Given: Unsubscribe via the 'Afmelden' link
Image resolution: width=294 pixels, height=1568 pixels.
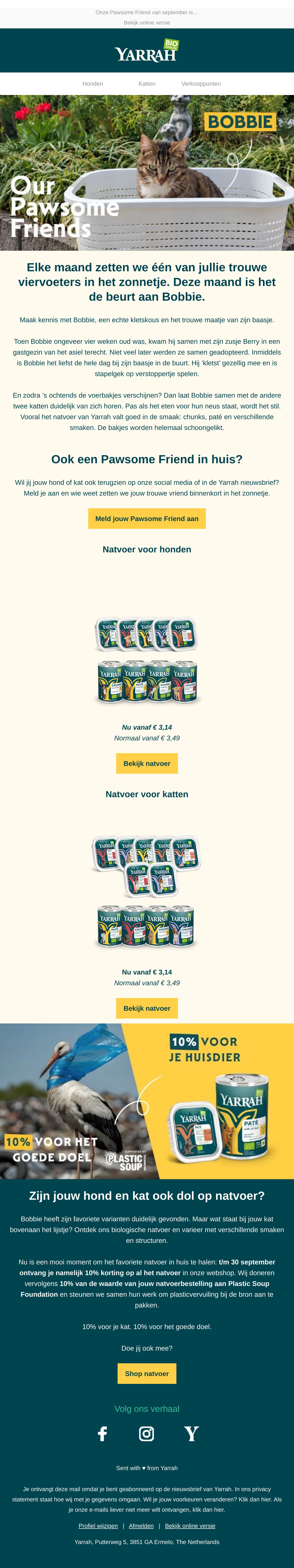Looking at the screenshot, I should coord(141,1525).
